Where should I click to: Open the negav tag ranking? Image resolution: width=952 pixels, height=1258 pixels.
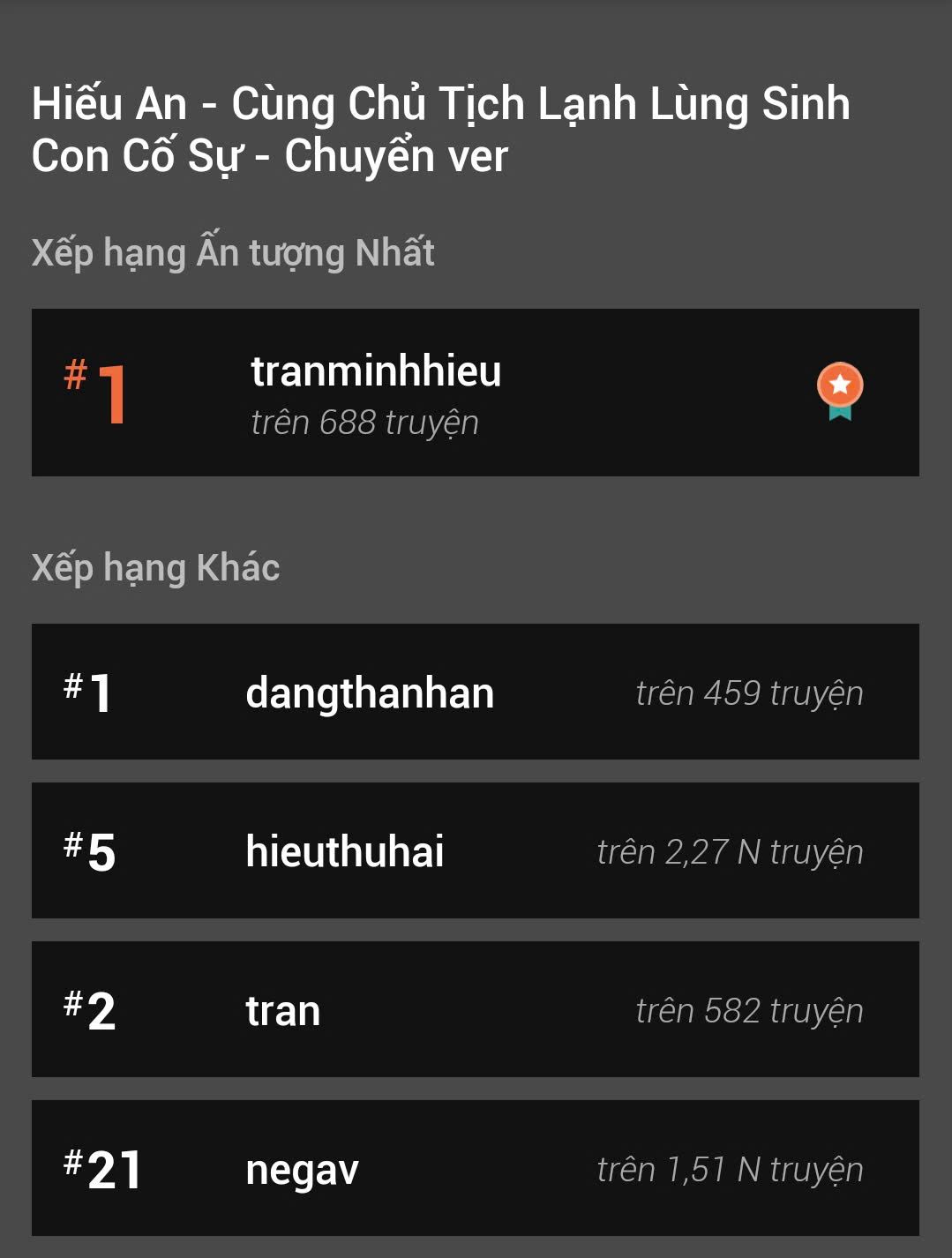tap(475, 1168)
